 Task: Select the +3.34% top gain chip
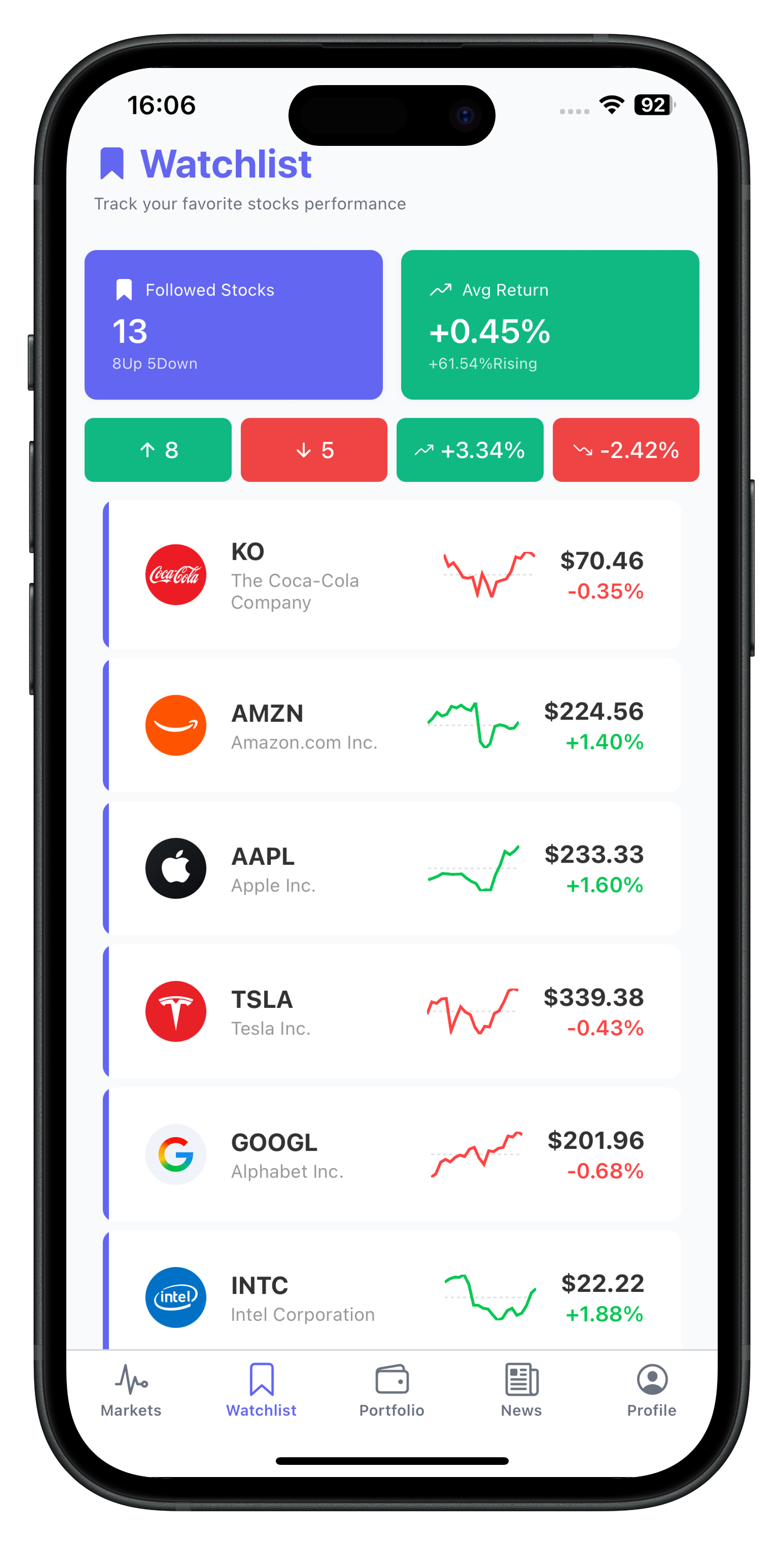470,450
